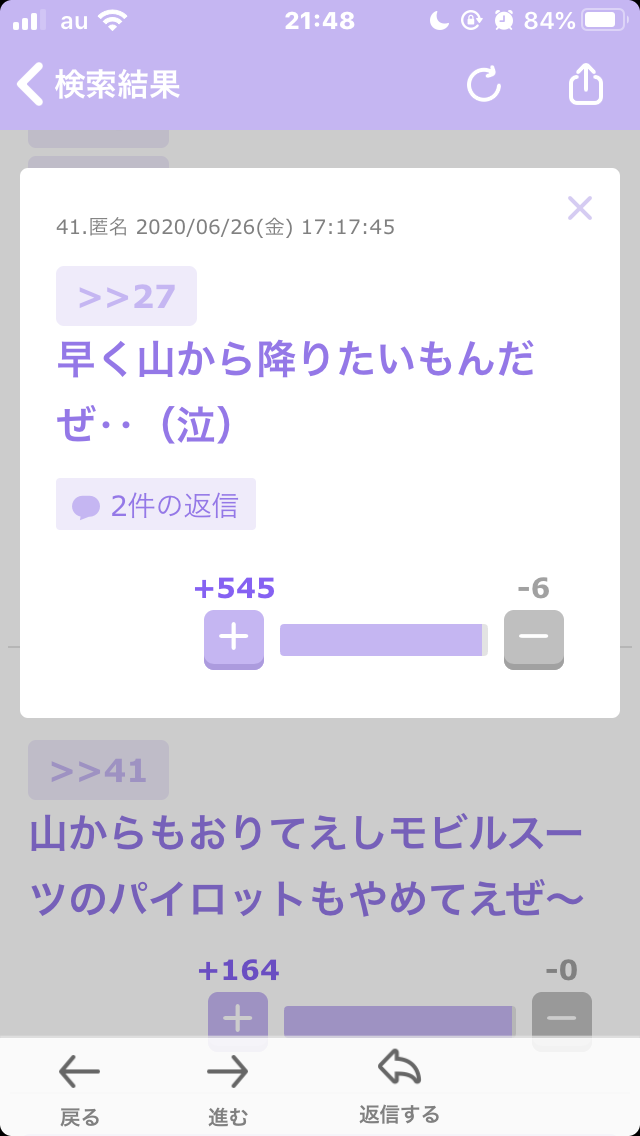Viewport: 640px width, 1136px height.
Task: Downvote comment 41 with the minus button
Action: coord(533,639)
